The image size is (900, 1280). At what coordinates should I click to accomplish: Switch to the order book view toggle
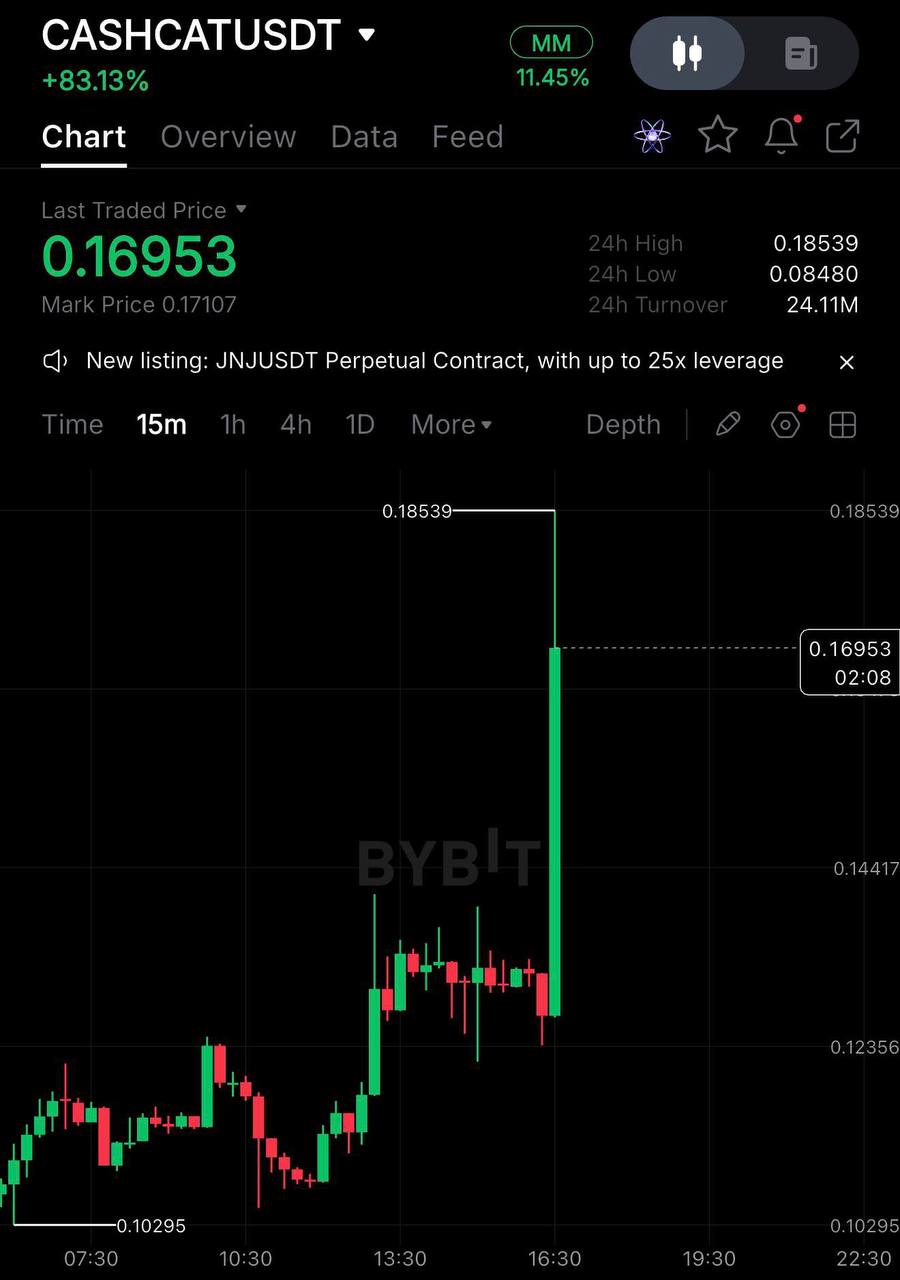(x=801, y=53)
